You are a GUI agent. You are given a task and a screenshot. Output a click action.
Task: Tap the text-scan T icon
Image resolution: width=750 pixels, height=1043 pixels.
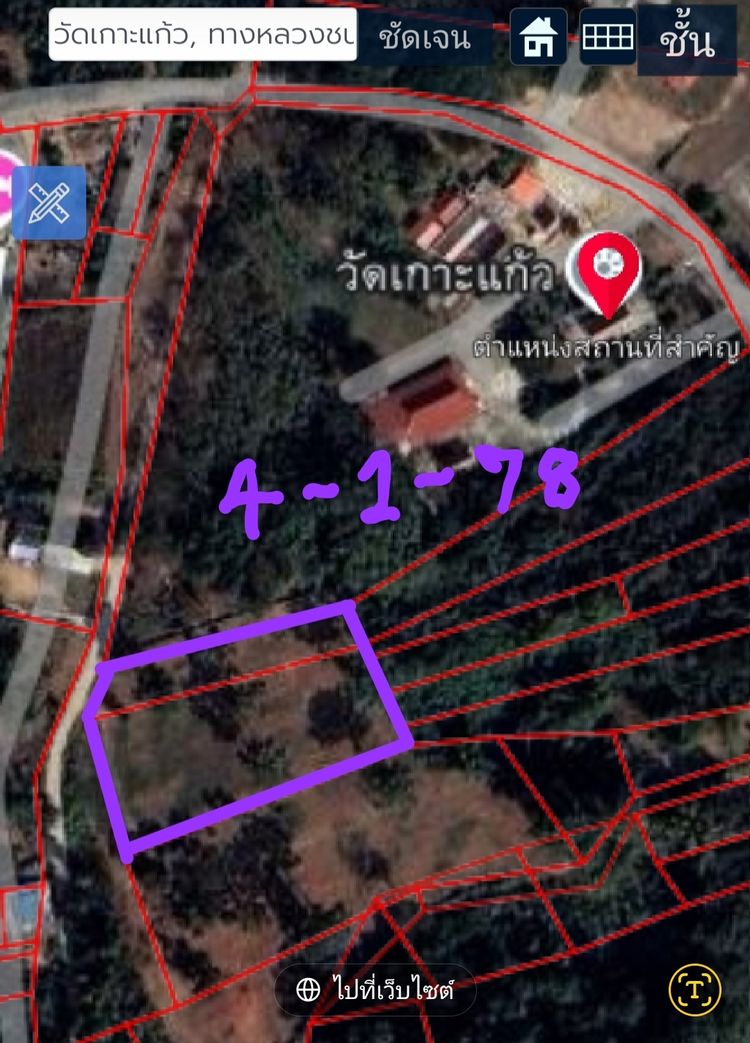tap(695, 989)
